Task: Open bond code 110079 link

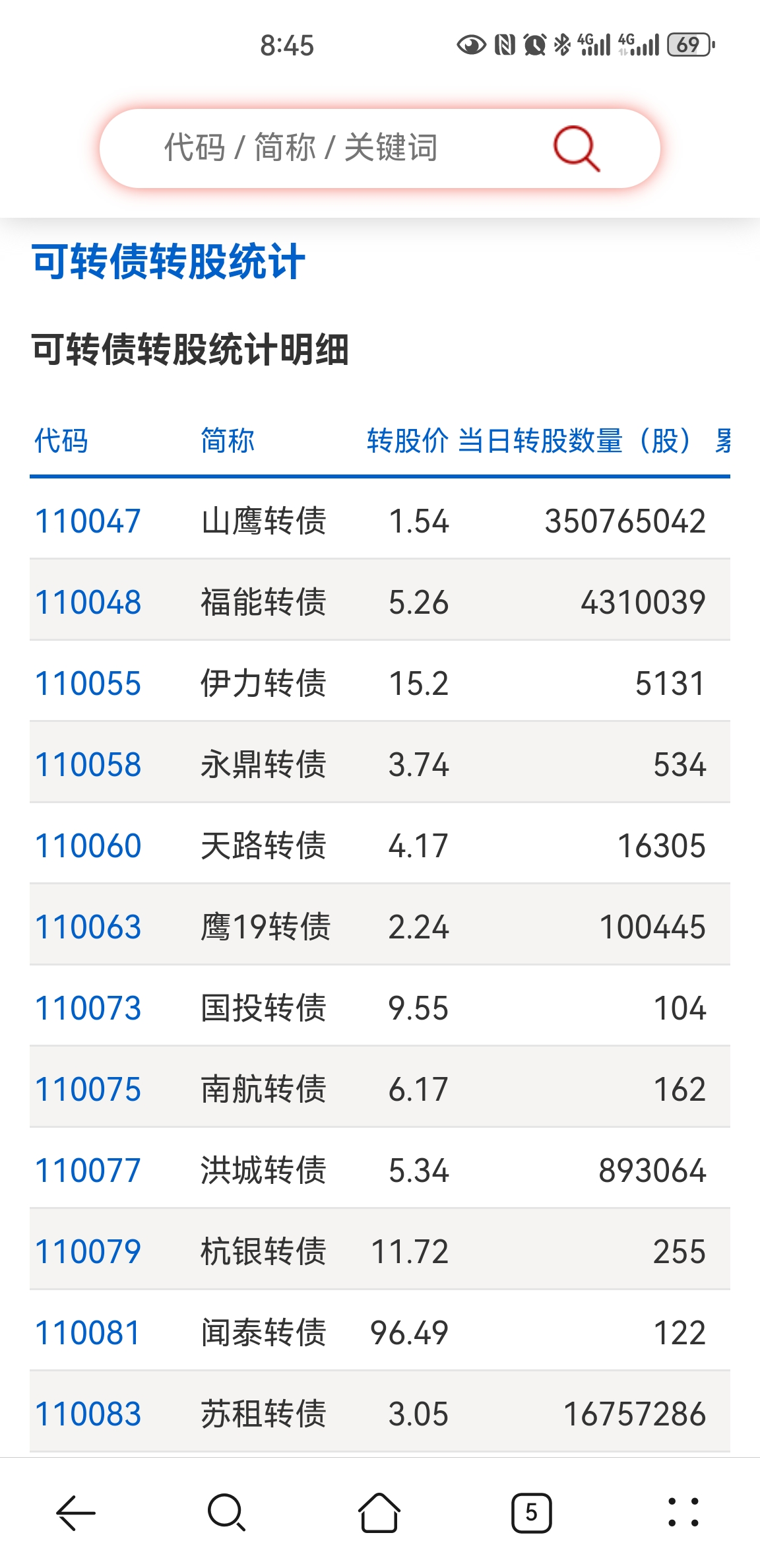Action: point(88,1252)
